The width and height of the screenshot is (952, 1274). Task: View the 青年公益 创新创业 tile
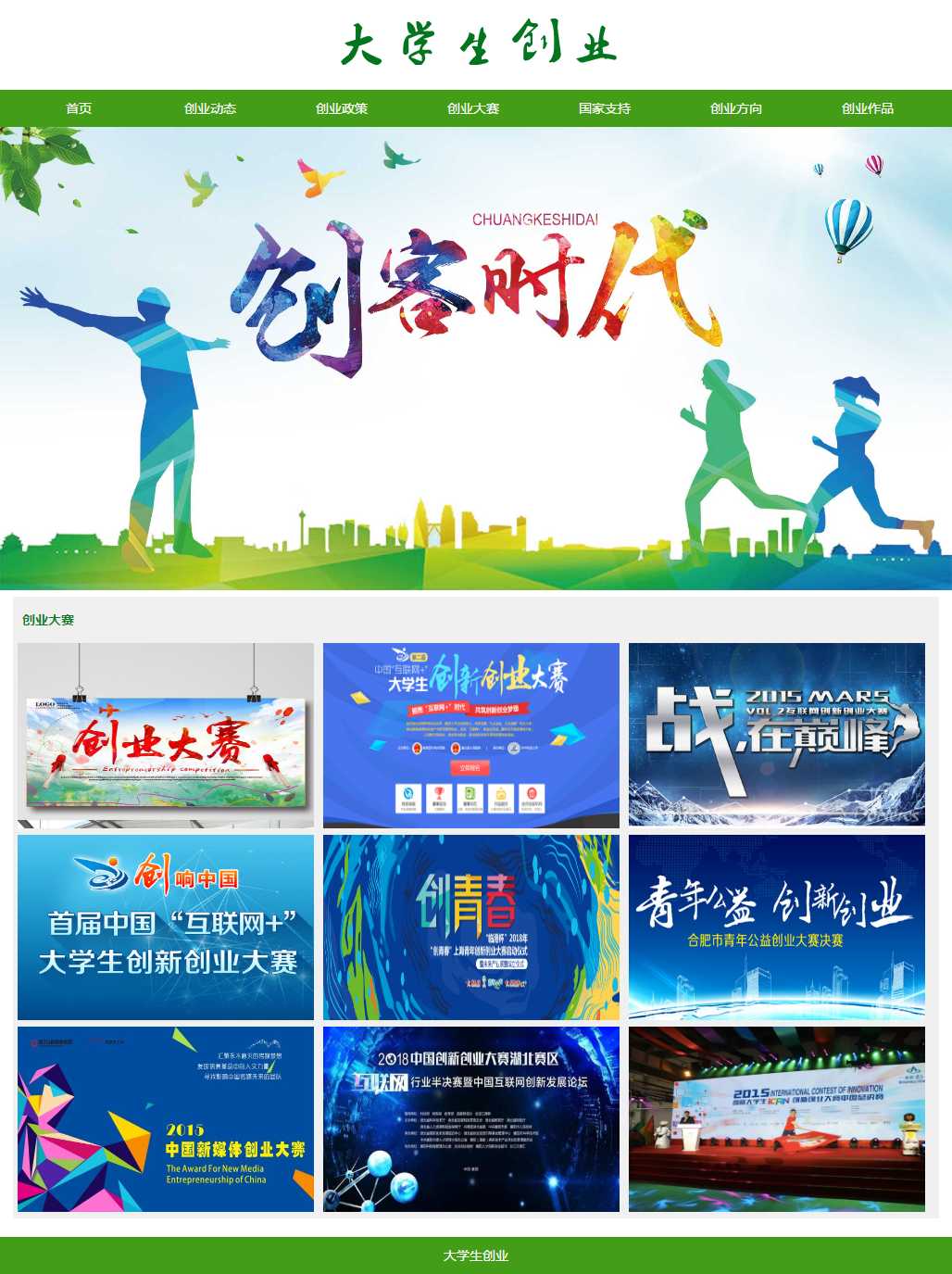pyautogui.click(x=777, y=927)
